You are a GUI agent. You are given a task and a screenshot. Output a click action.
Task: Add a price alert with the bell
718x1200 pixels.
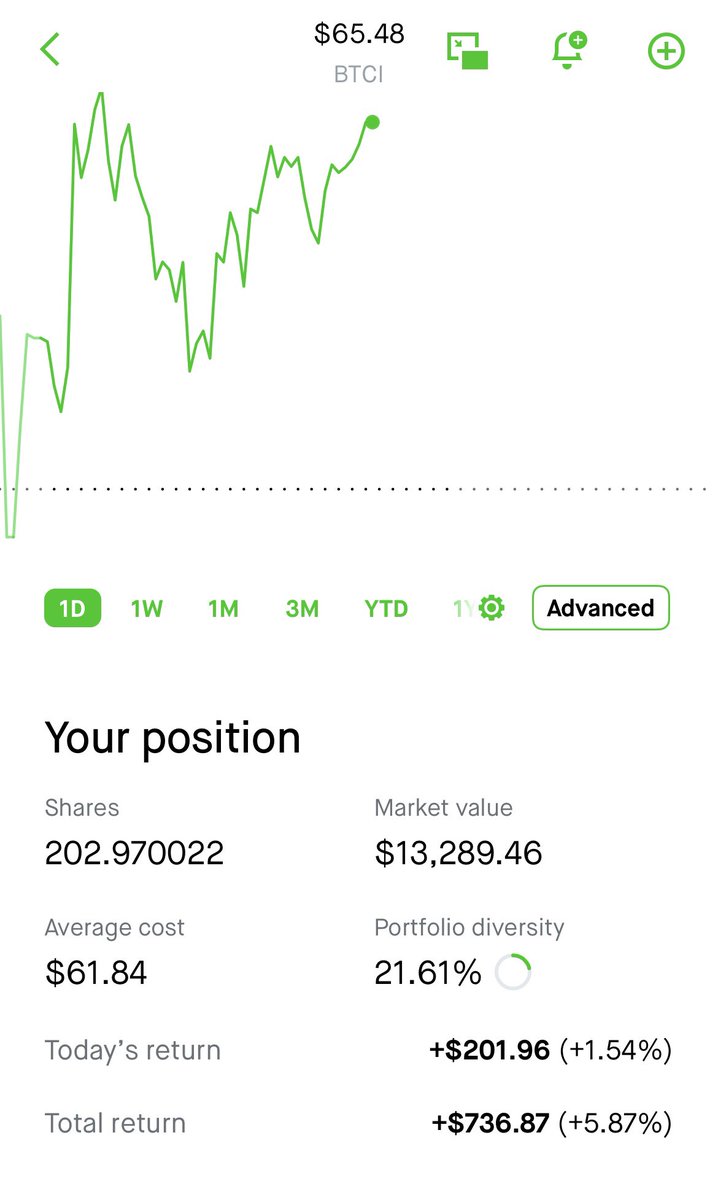click(569, 50)
